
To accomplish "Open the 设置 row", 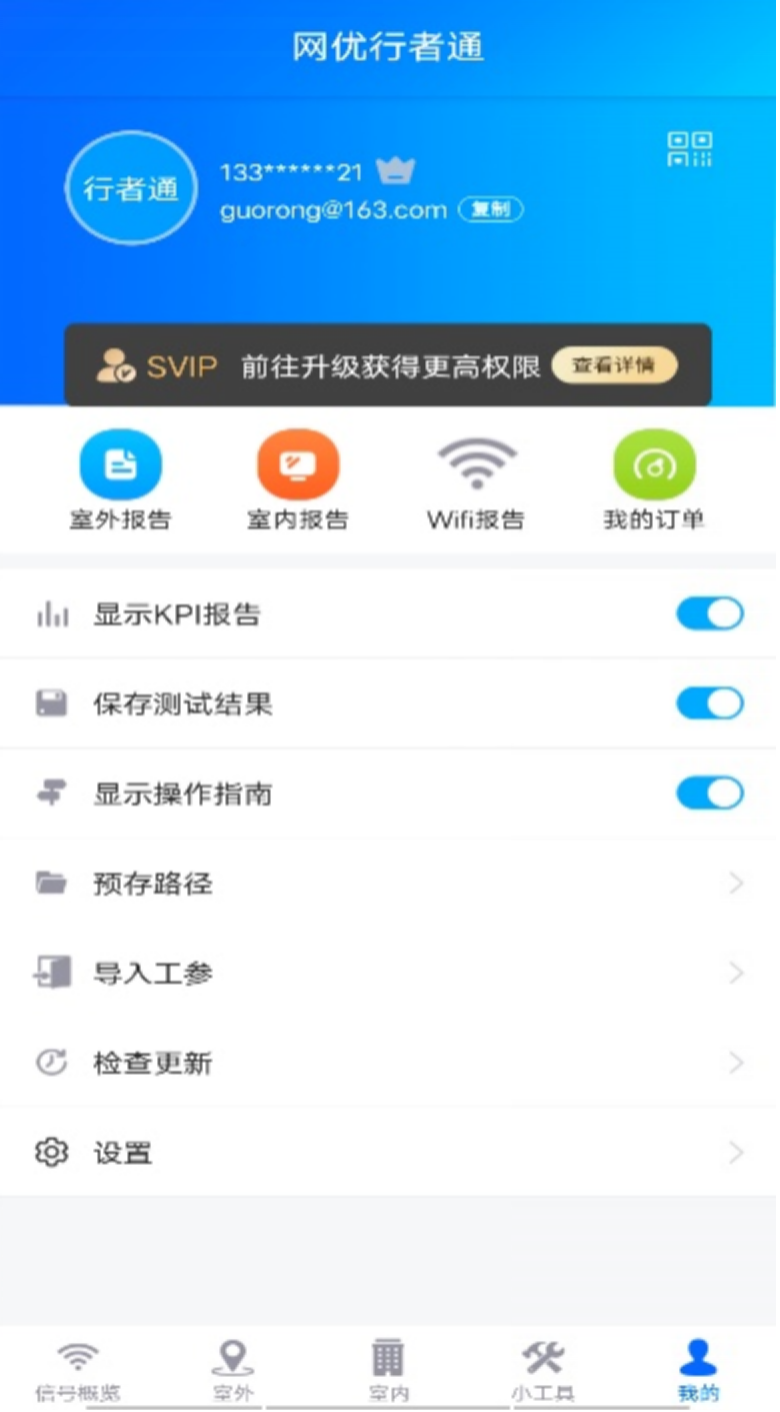I will click(388, 1152).
